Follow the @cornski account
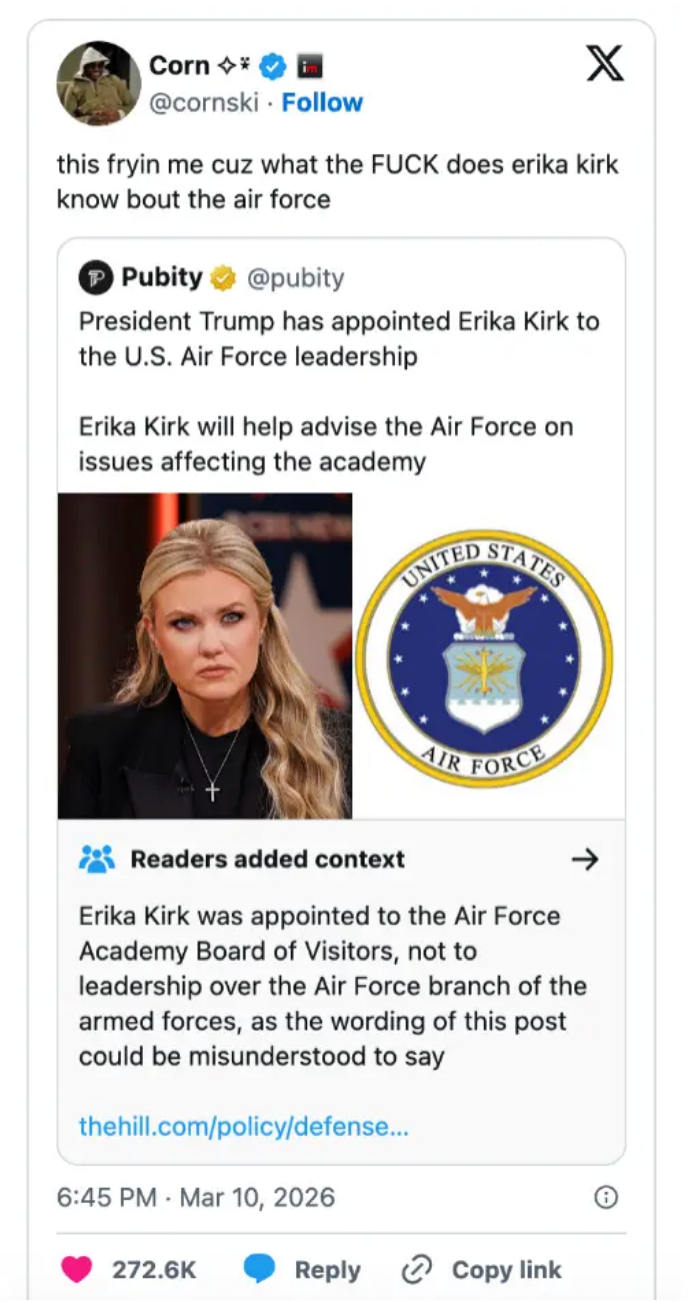This screenshot has width=688, height=1302. point(322,102)
